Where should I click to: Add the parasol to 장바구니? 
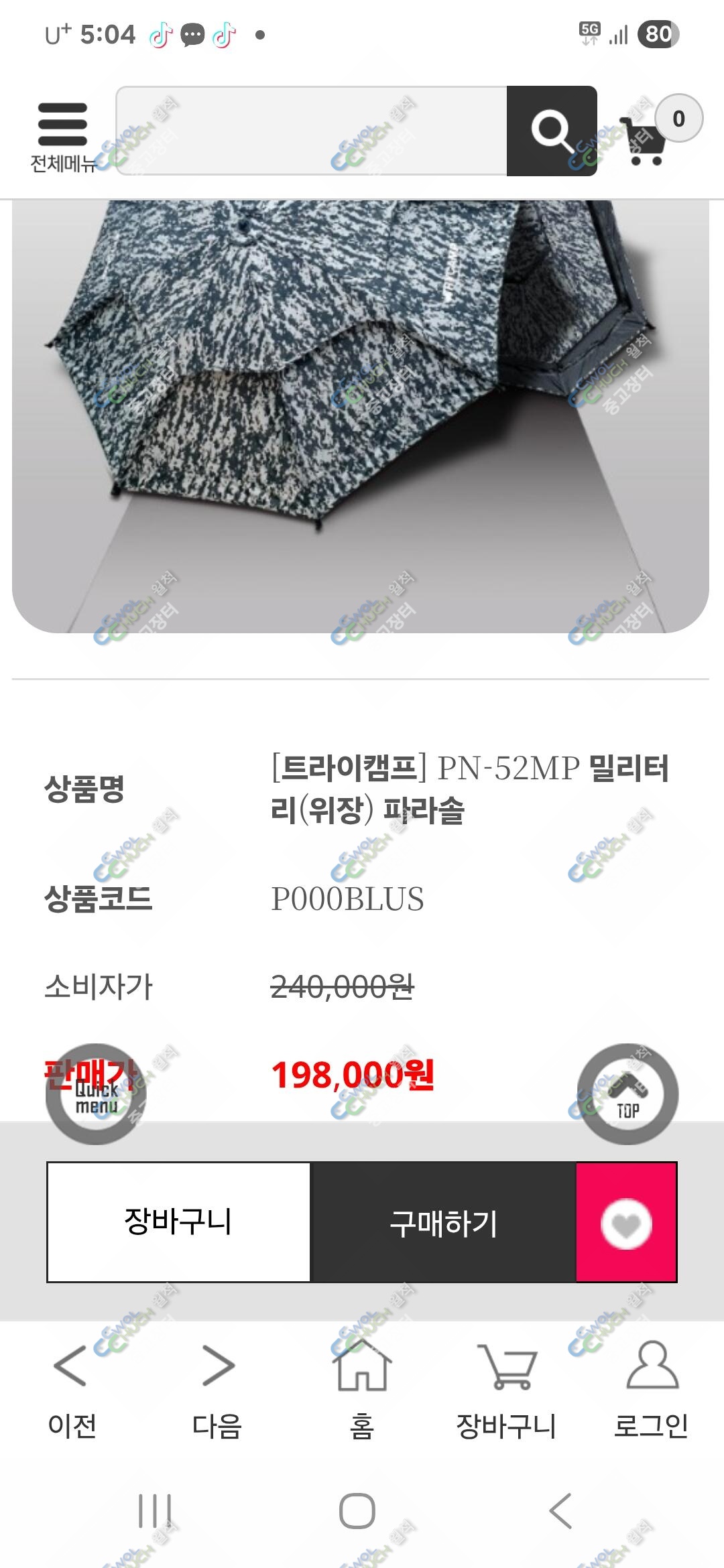tap(178, 1222)
